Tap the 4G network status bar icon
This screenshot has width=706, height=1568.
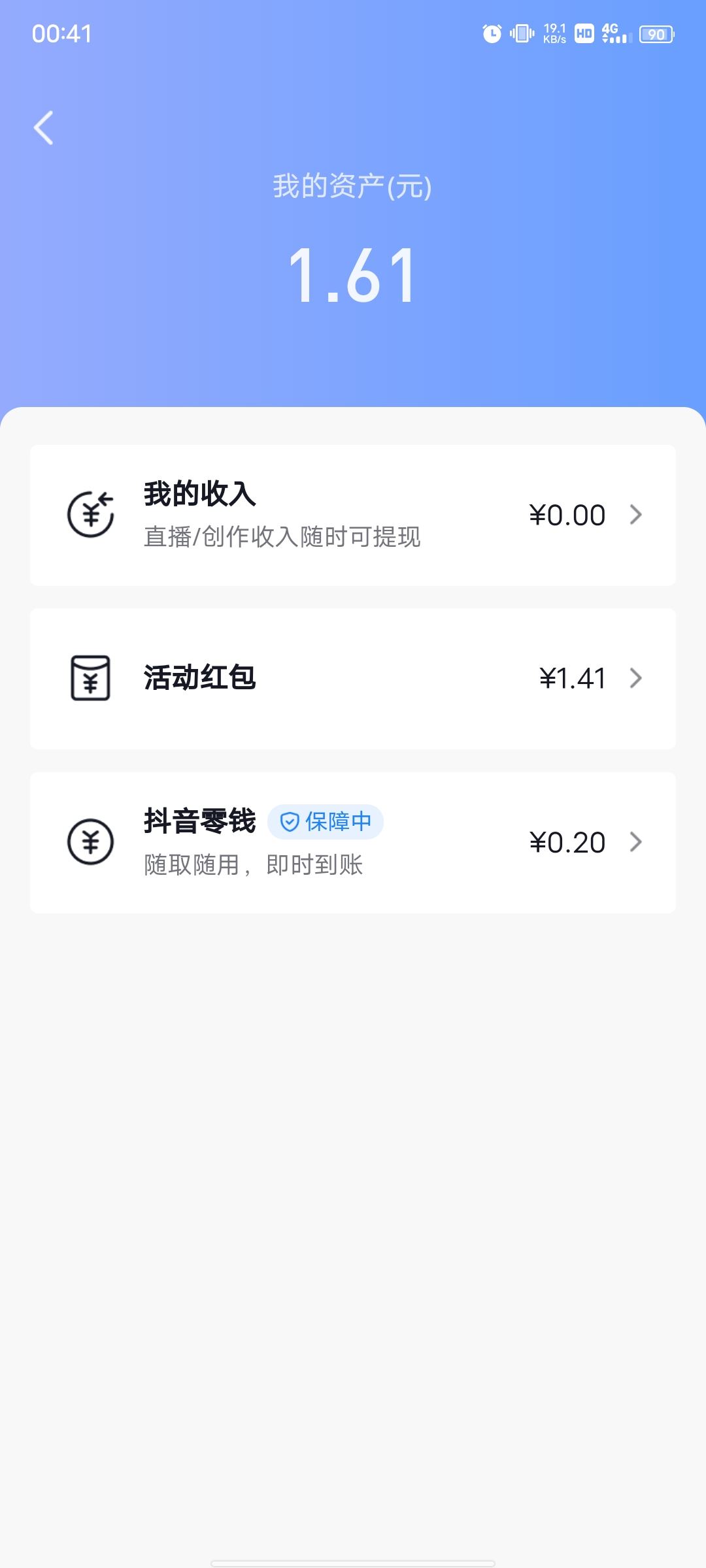click(610, 29)
